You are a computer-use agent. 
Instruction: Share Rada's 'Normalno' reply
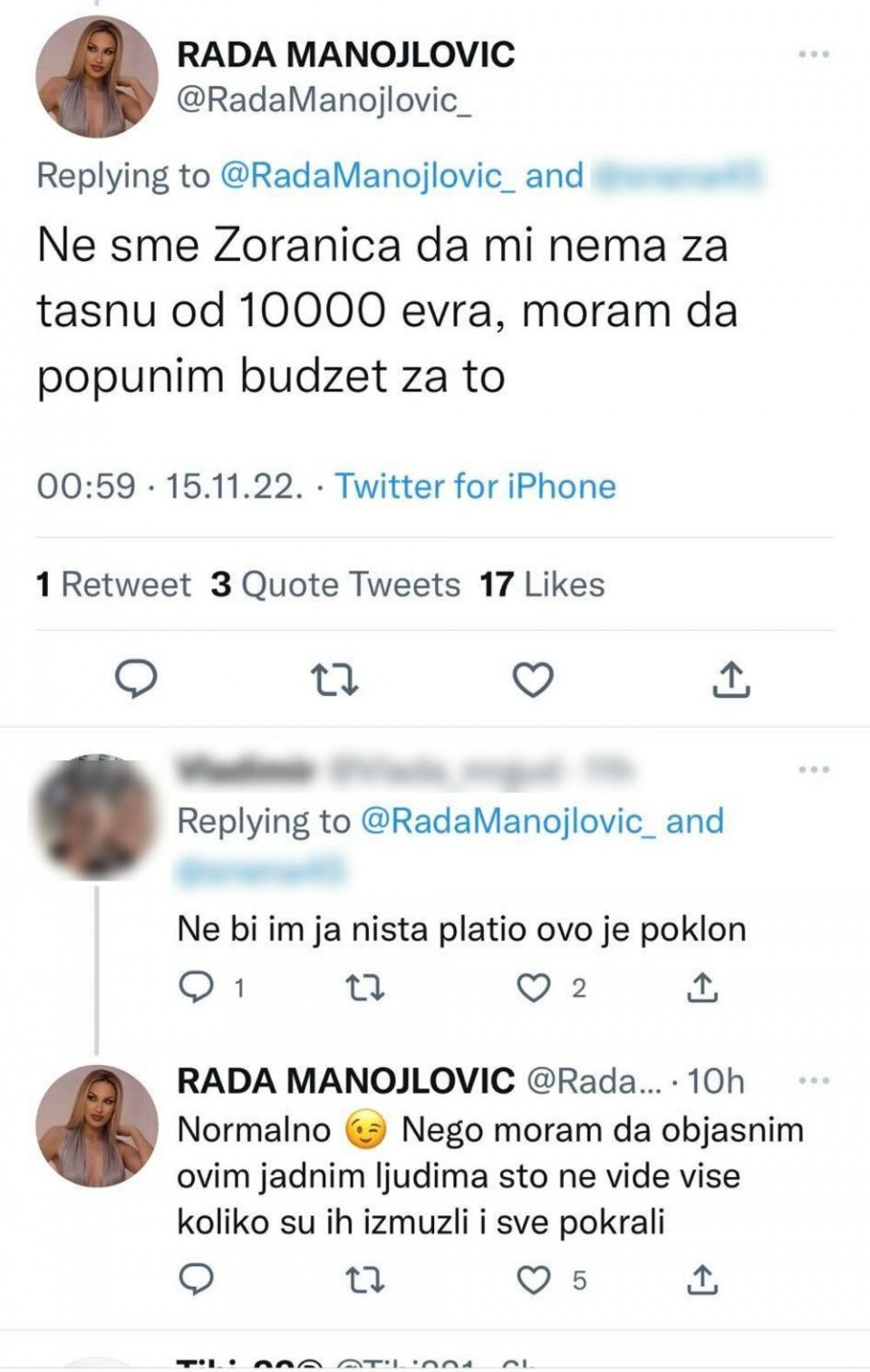pyautogui.click(x=701, y=1279)
